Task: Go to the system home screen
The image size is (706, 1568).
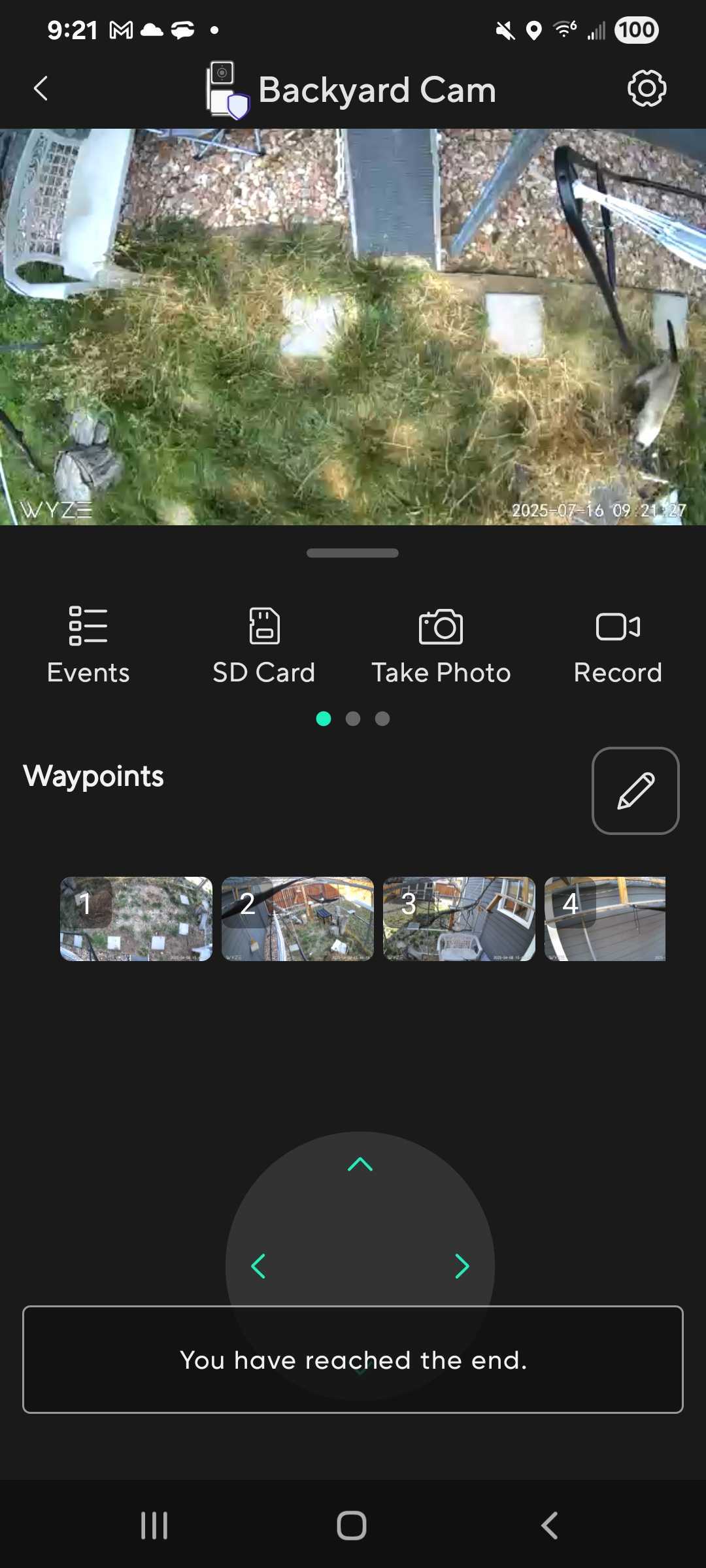Action: [352, 1526]
